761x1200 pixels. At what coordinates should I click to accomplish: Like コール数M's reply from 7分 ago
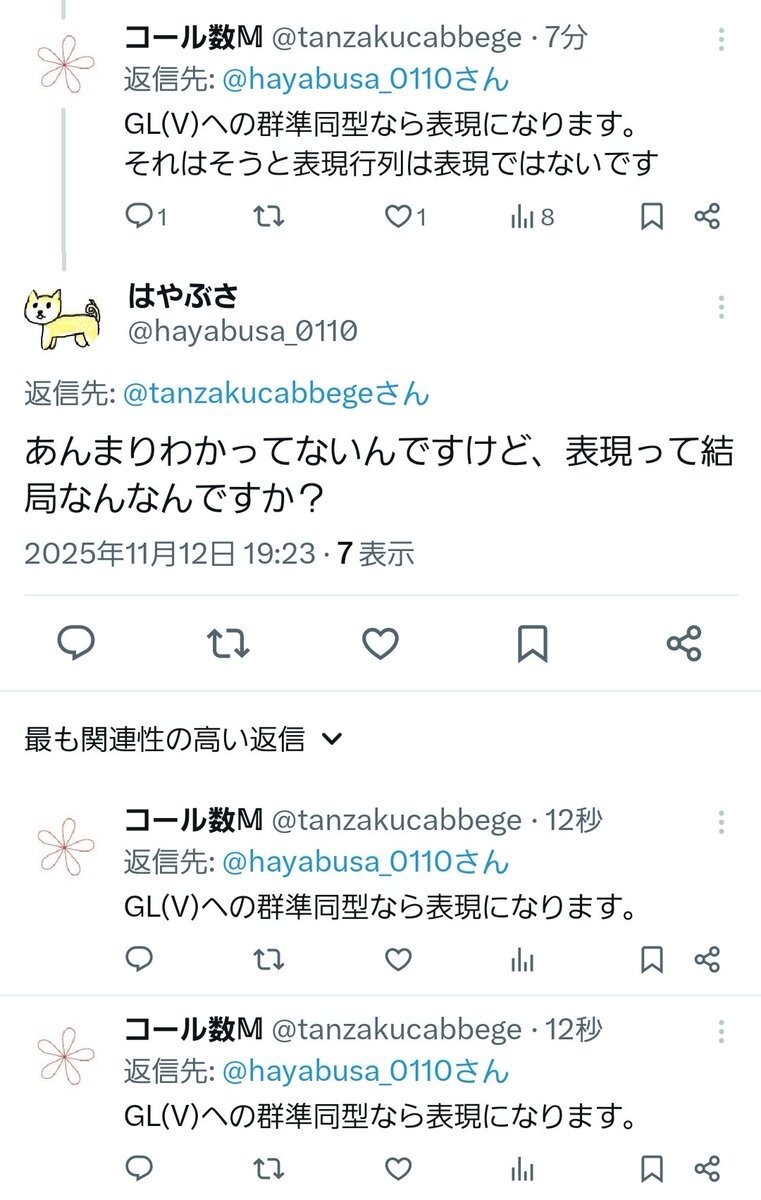[x=406, y=216]
